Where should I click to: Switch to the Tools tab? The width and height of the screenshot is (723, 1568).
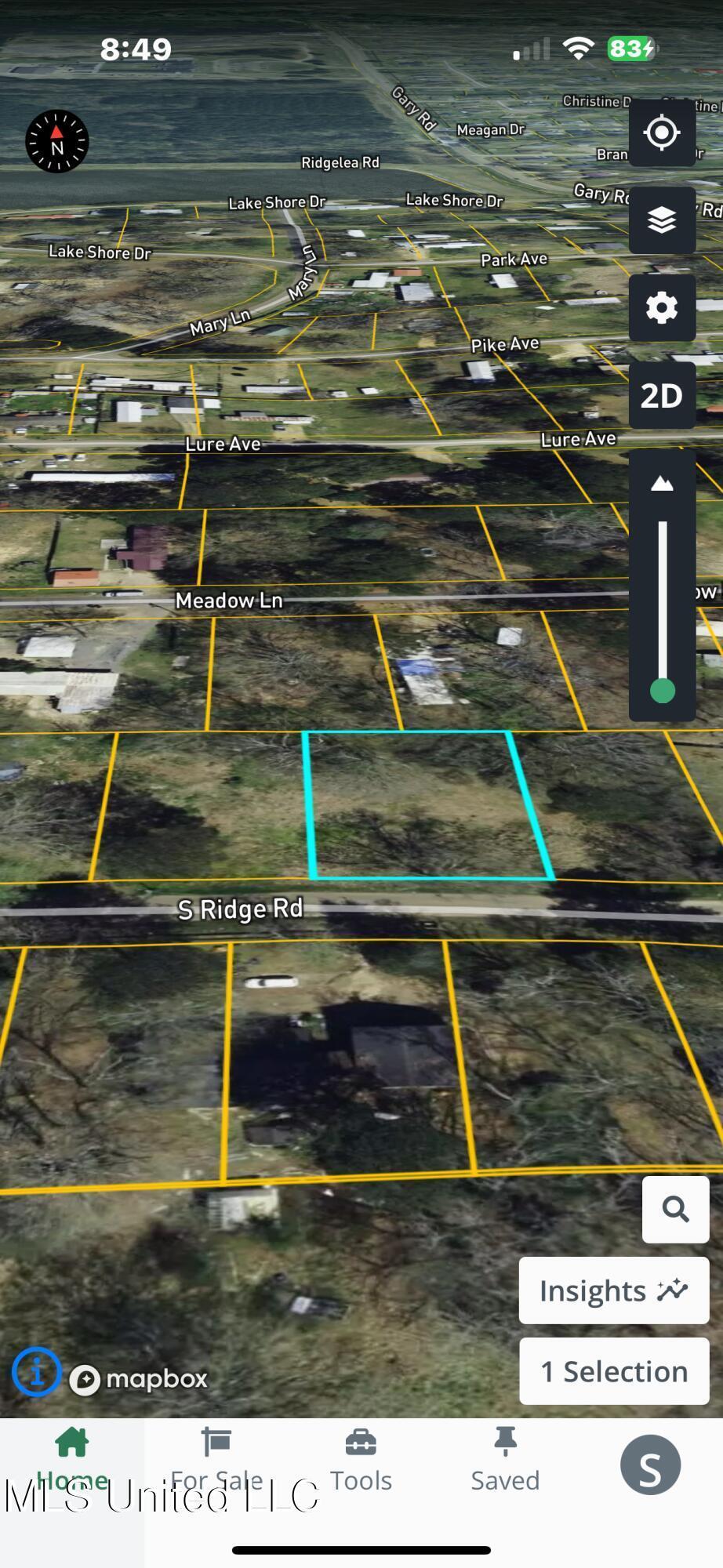[x=361, y=1461]
